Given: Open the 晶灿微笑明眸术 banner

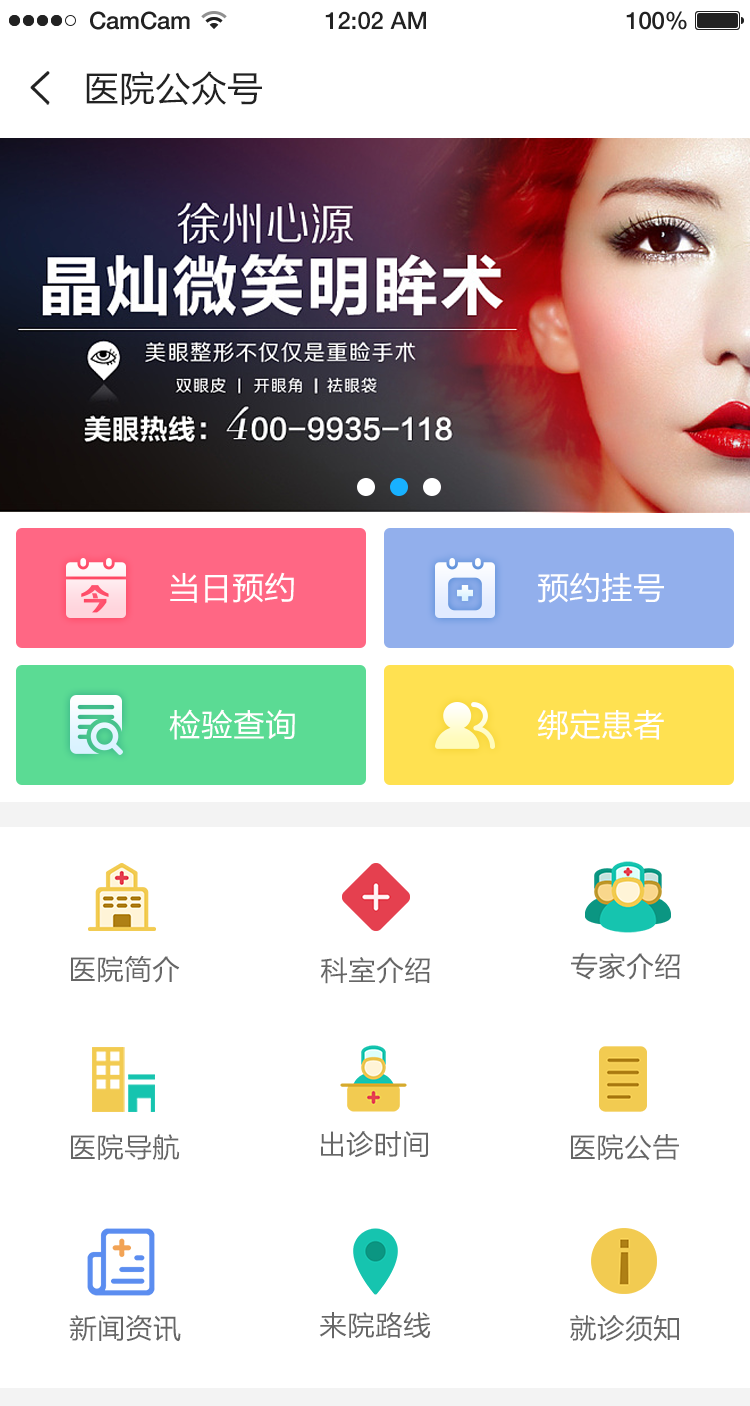Looking at the screenshot, I should click(x=375, y=325).
